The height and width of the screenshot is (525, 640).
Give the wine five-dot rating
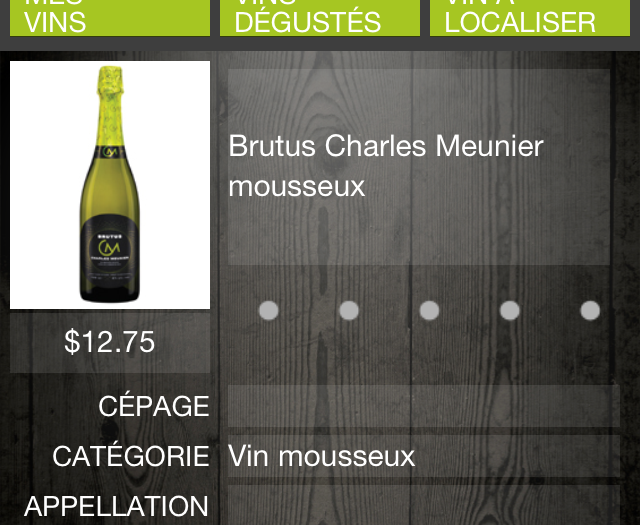(x=590, y=311)
